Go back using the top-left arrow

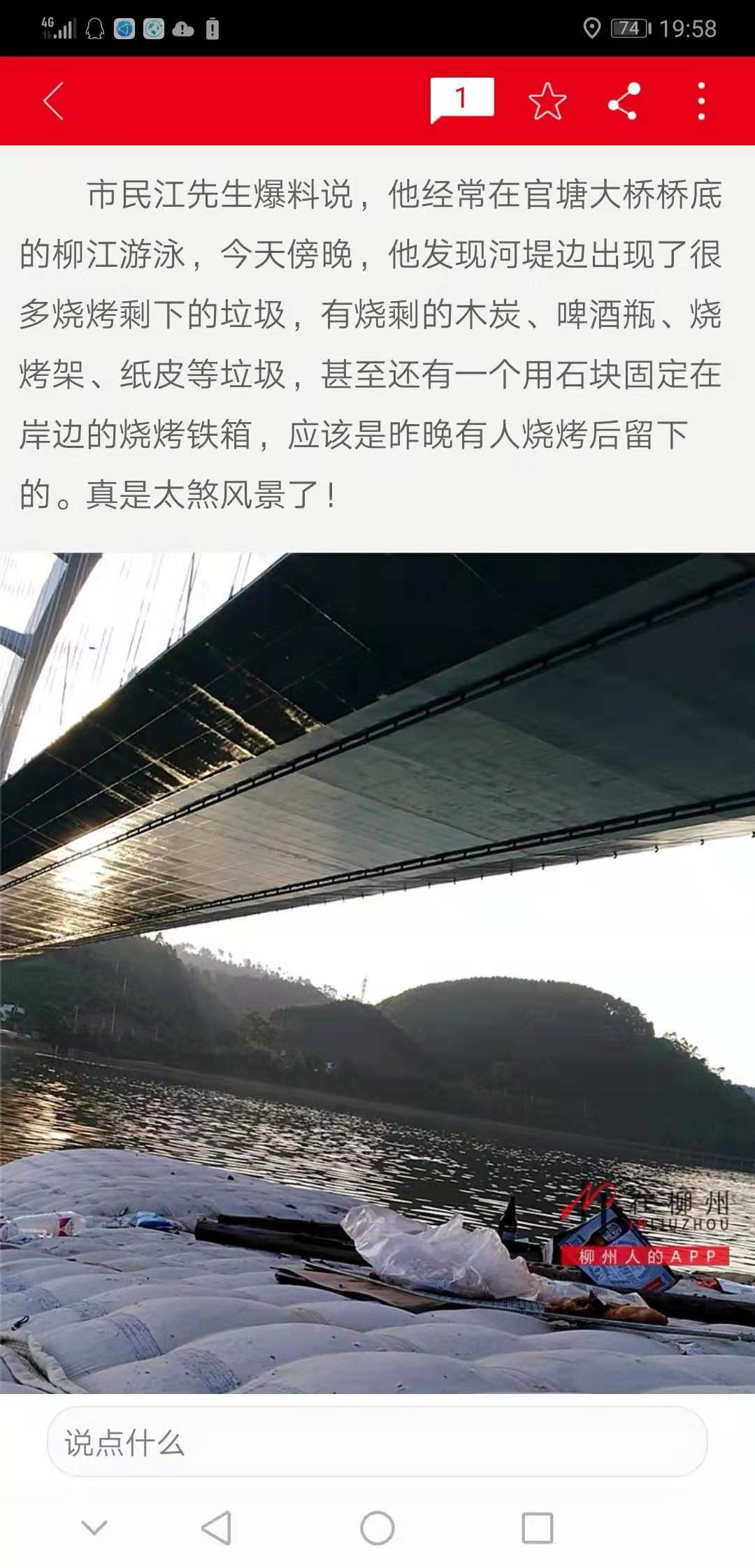click(54, 101)
